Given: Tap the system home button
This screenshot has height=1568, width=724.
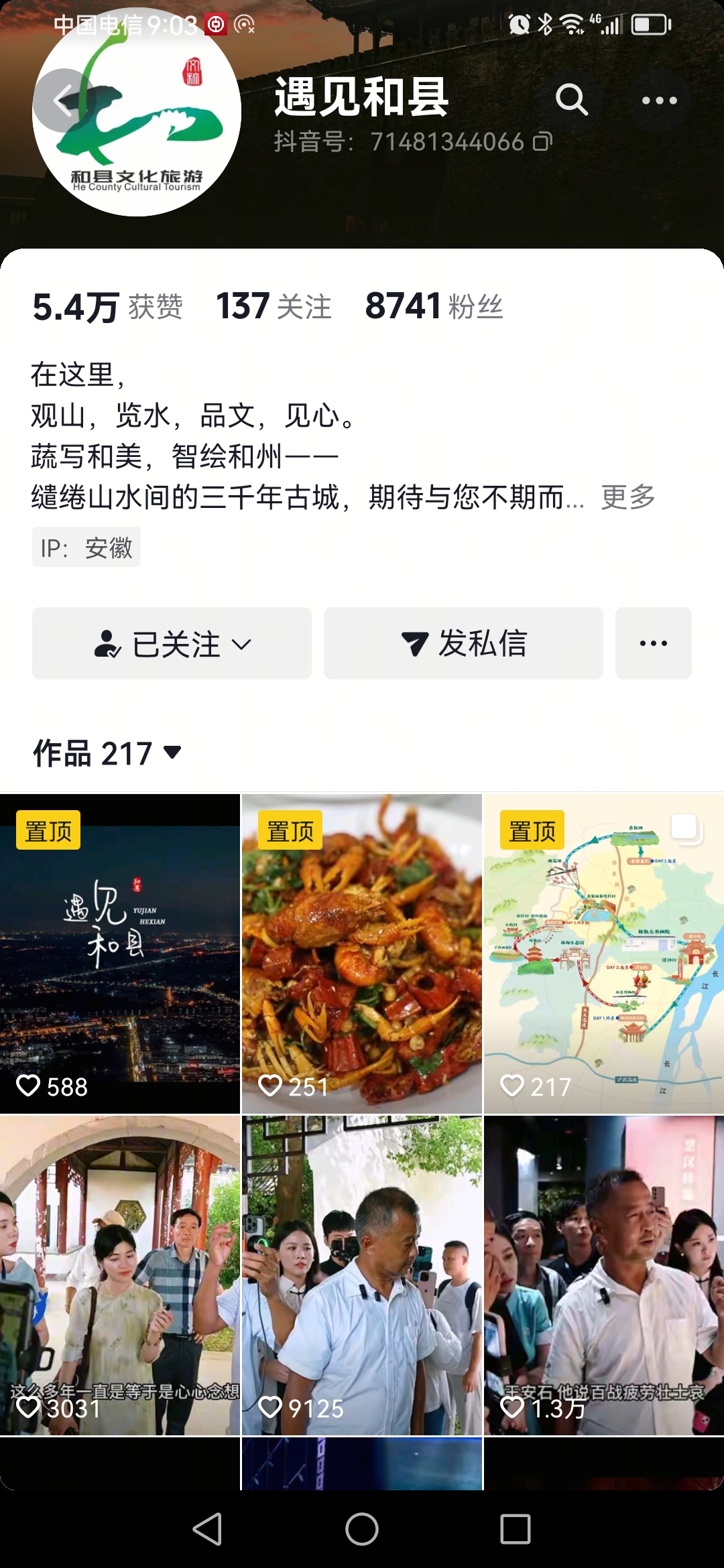Looking at the screenshot, I should pyautogui.click(x=362, y=1529).
